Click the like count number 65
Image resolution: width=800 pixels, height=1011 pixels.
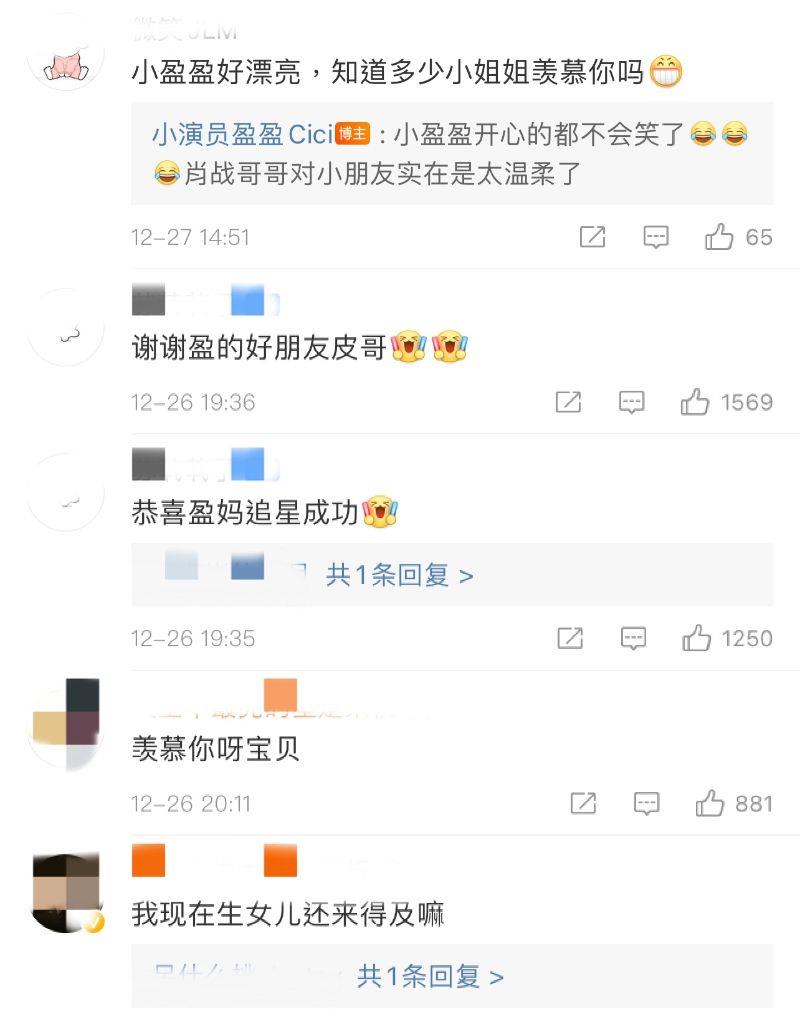click(x=761, y=237)
